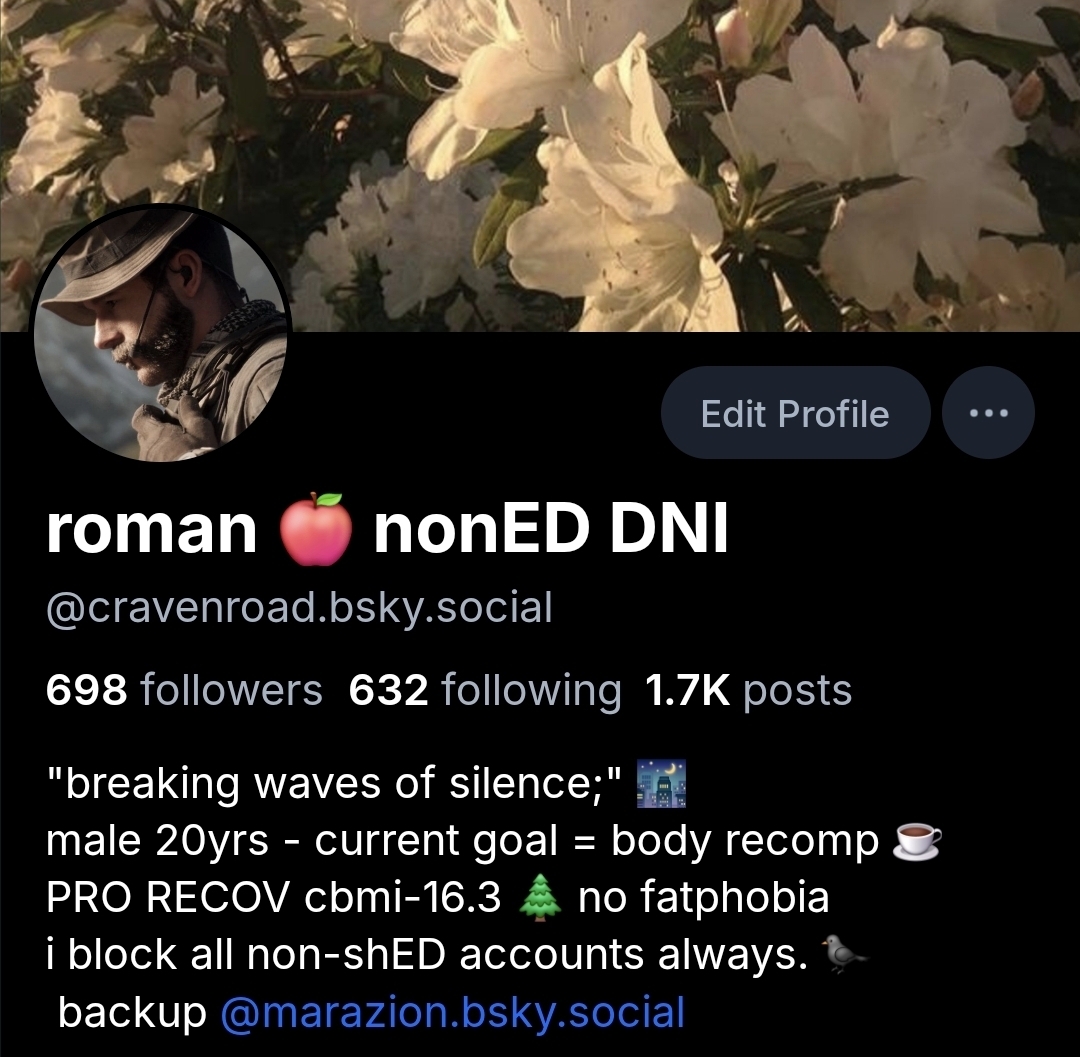The width and height of the screenshot is (1080, 1057).
Task: Open the flower banner image
Action: [640, 150]
